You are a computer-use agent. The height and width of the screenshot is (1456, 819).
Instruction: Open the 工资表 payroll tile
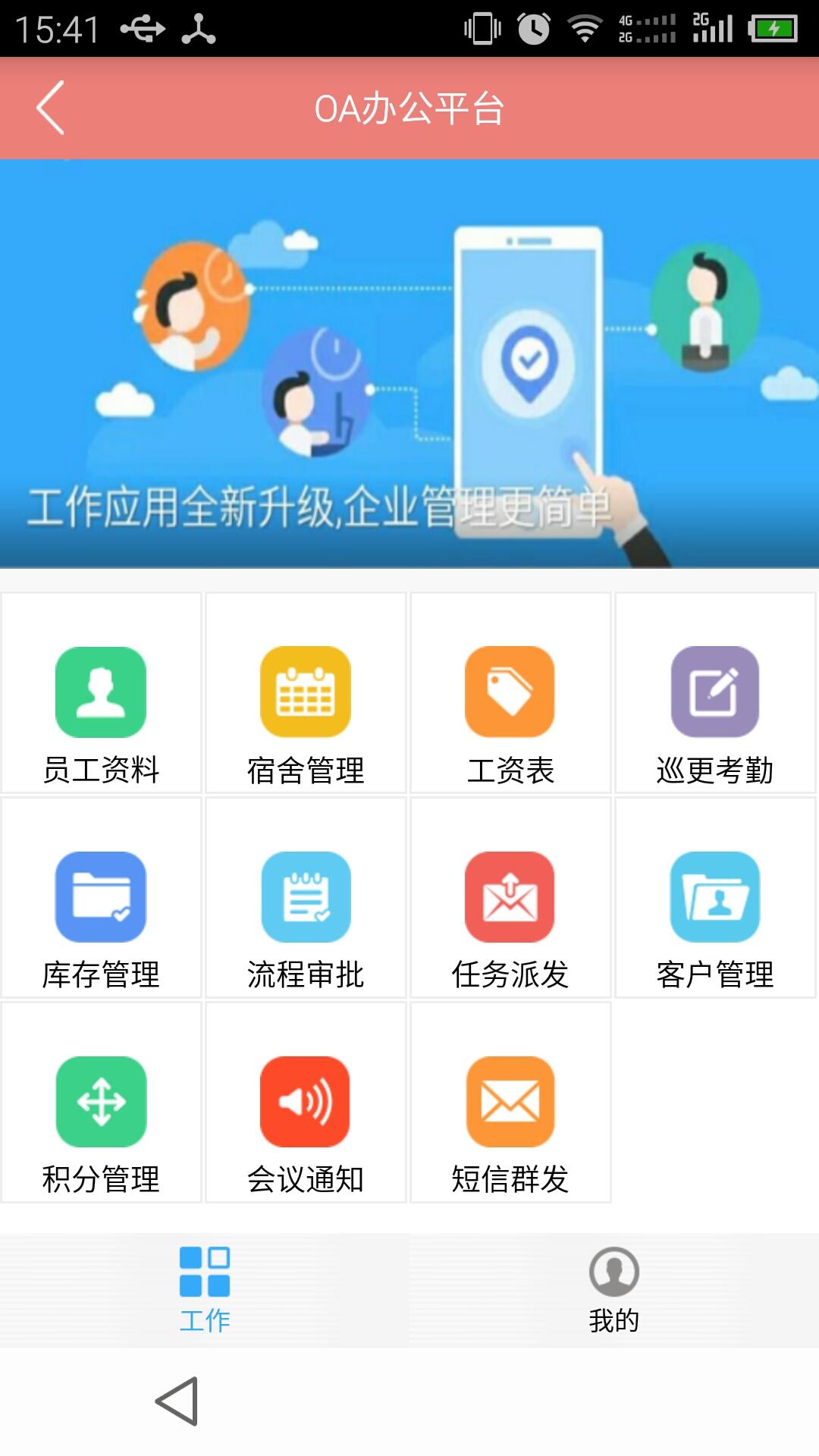coord(510,693)
